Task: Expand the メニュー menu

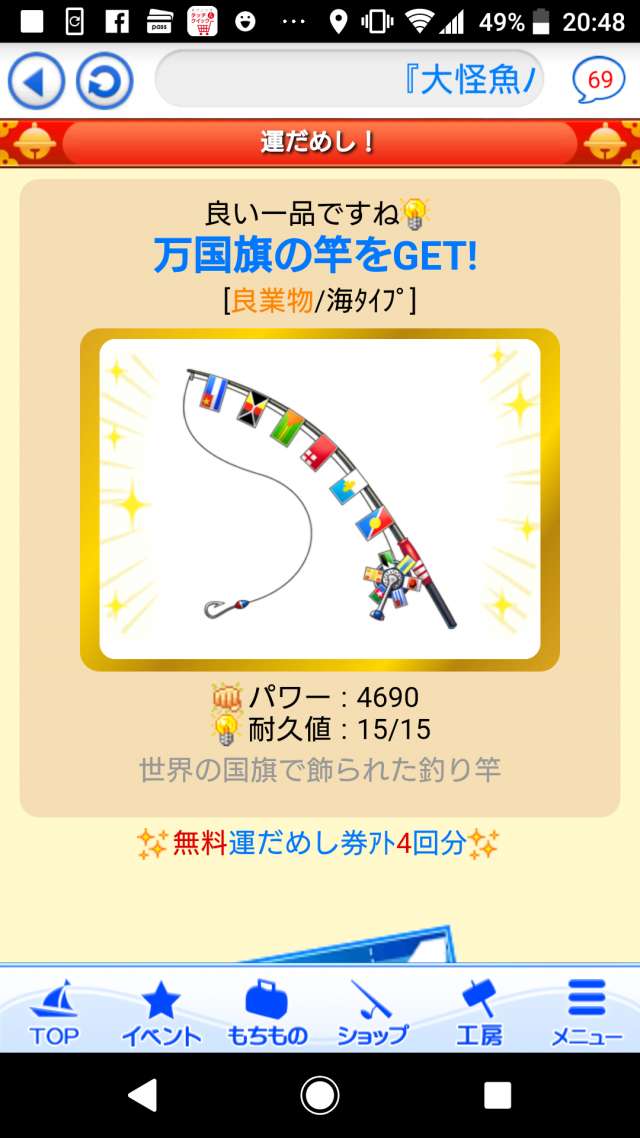Action: 586,1011
